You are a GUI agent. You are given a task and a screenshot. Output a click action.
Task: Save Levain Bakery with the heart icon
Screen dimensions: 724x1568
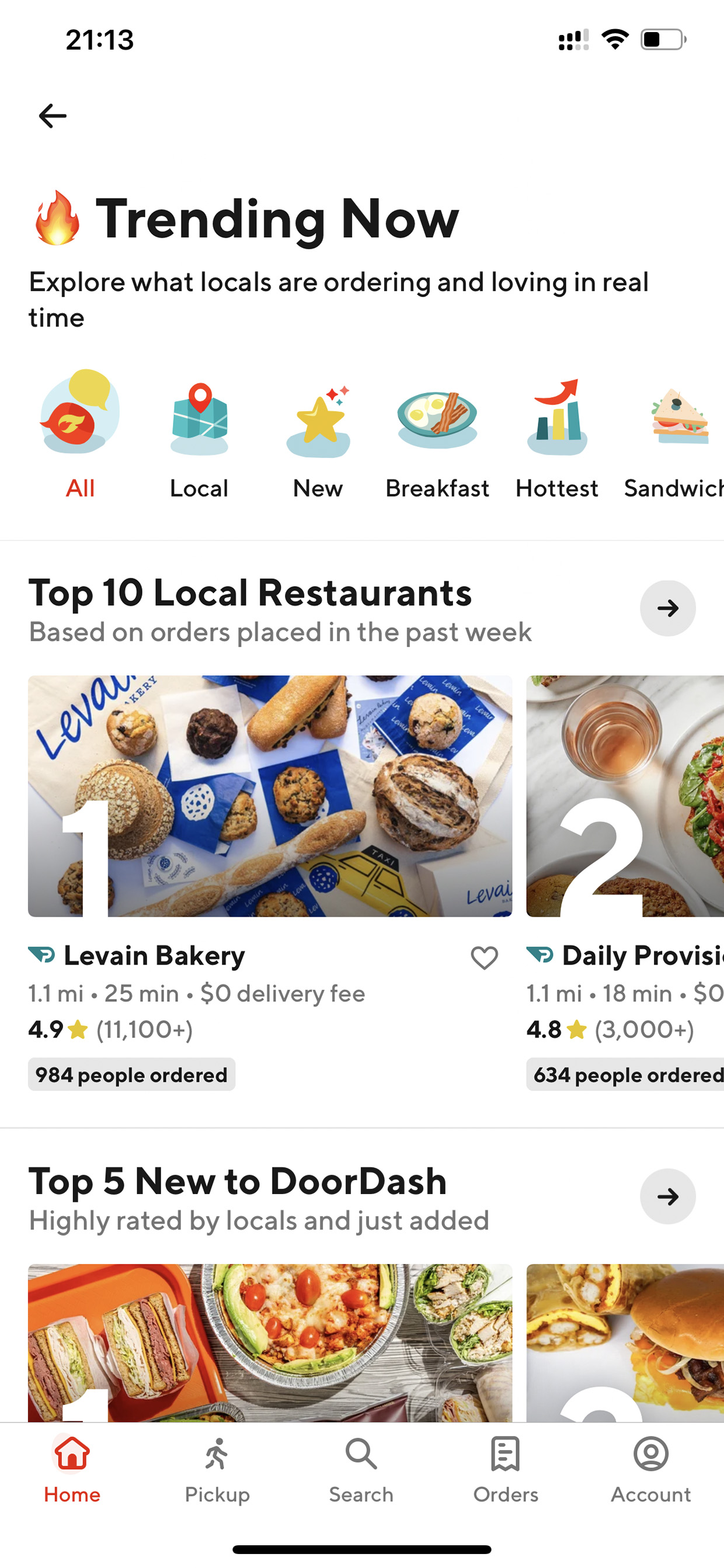pyautogui.click(x=484, y=958)
